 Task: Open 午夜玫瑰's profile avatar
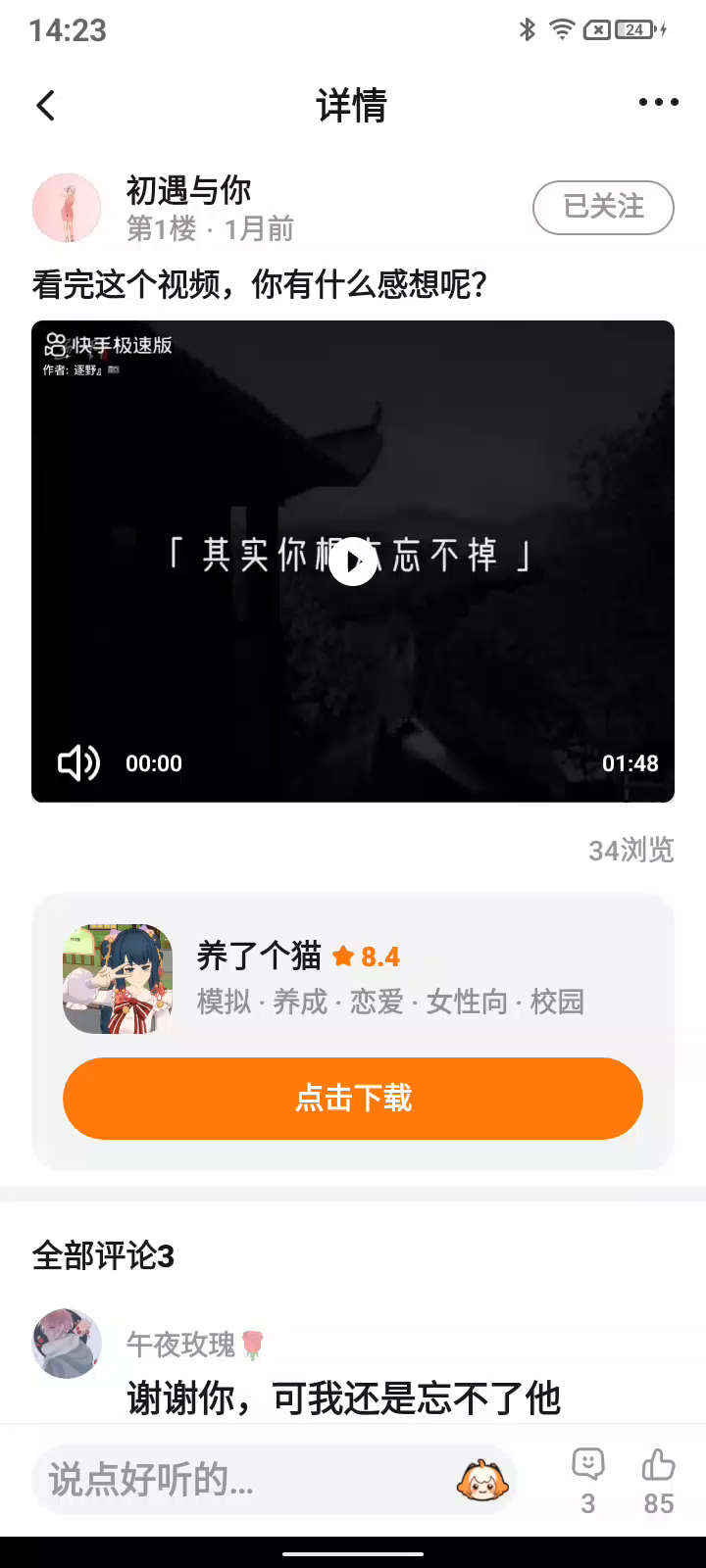pyautogui.click(x=68, y=1344)
